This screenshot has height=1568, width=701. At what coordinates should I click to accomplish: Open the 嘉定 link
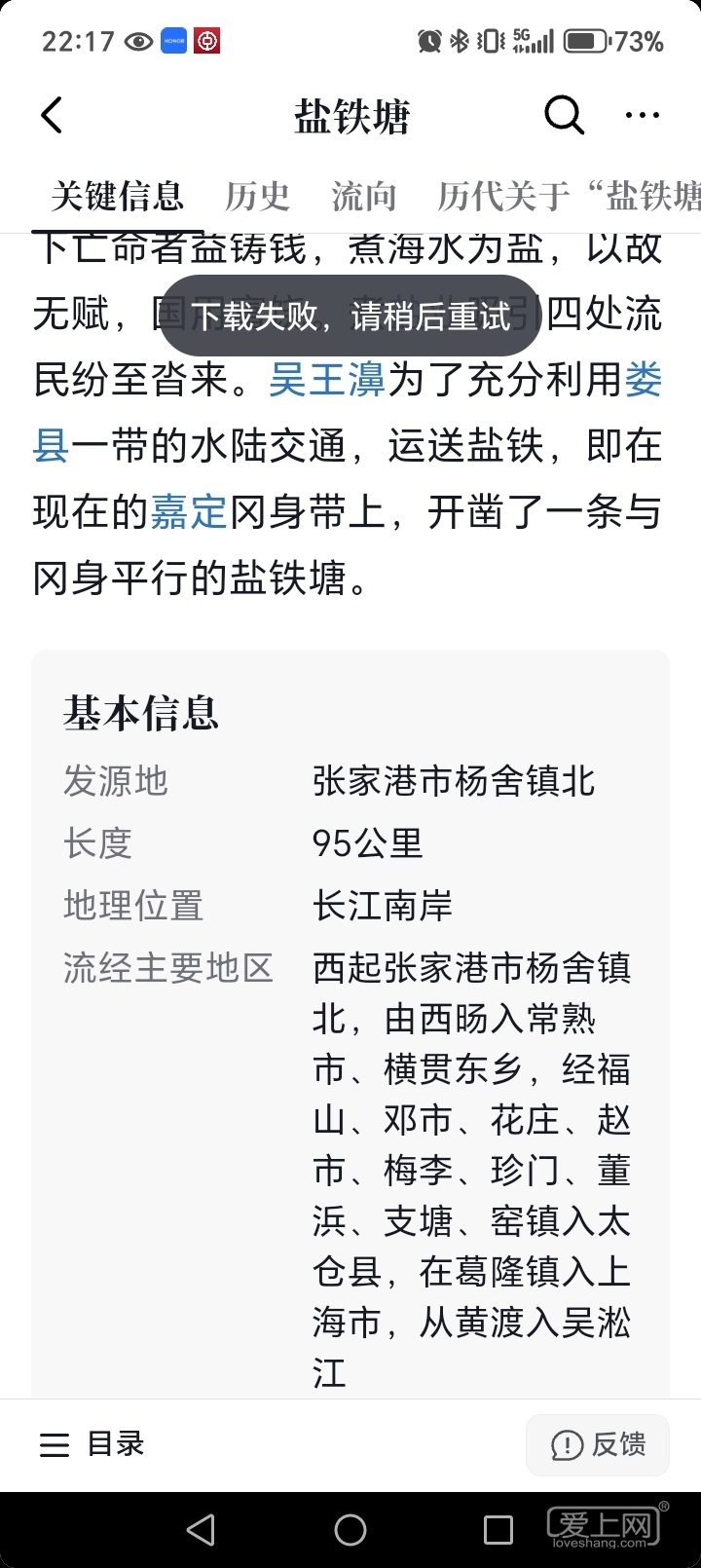189,512
